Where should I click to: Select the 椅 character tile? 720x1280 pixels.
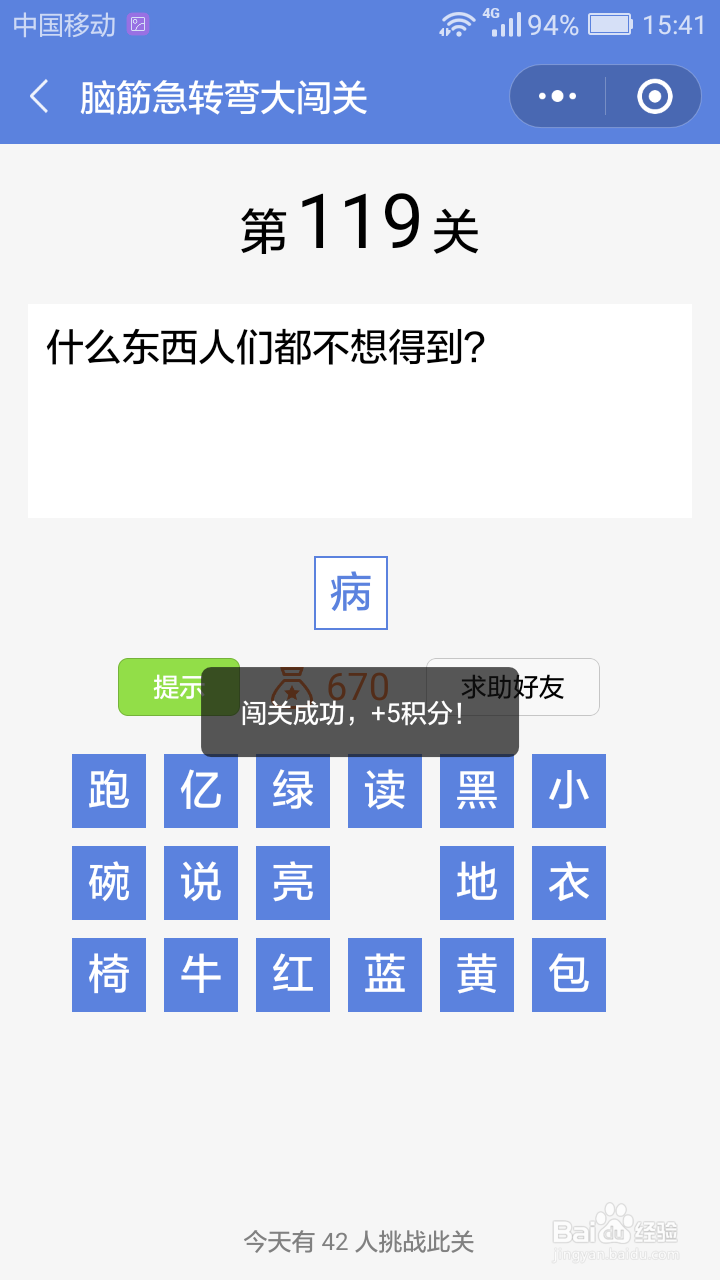(109, 975)
